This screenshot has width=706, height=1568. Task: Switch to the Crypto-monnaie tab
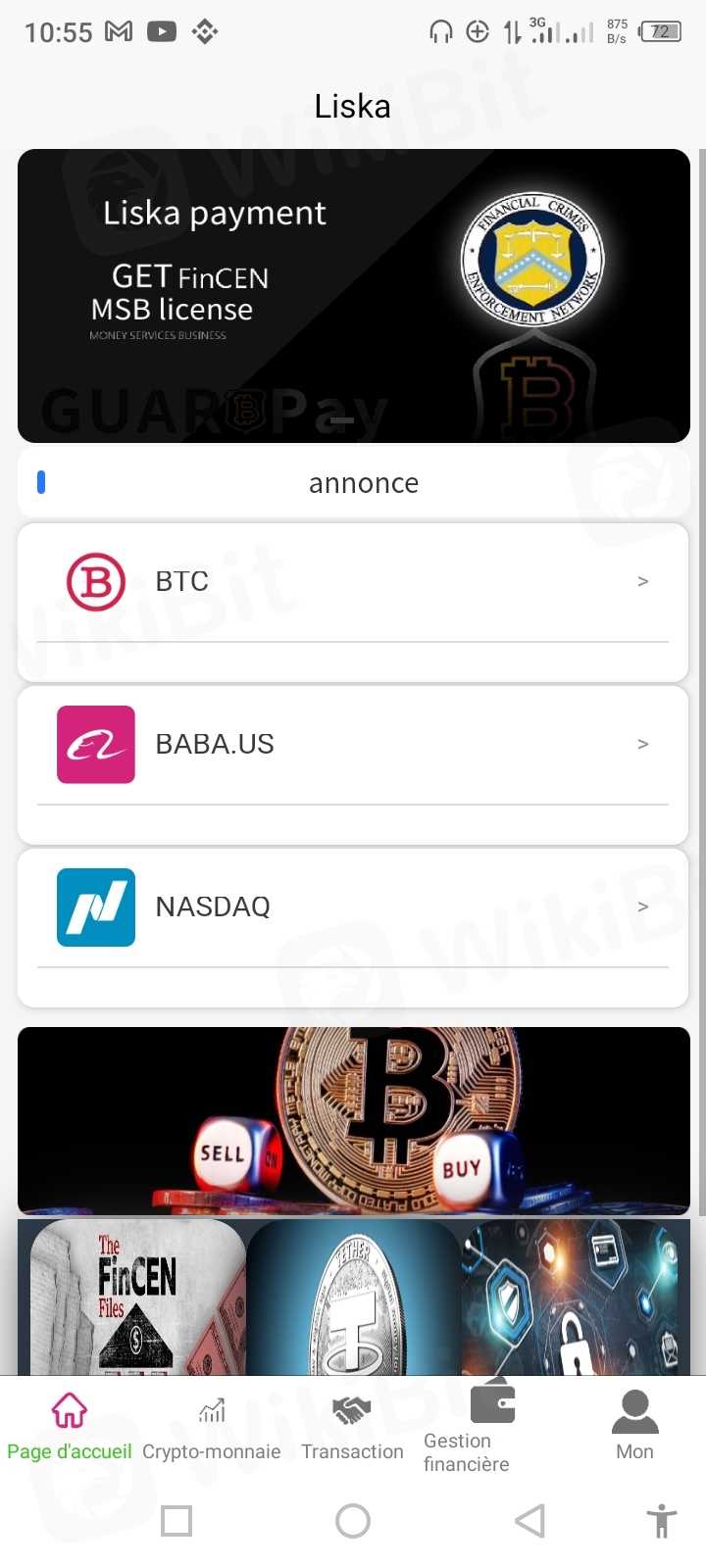pyautogui.click(x=212, y=1429)
